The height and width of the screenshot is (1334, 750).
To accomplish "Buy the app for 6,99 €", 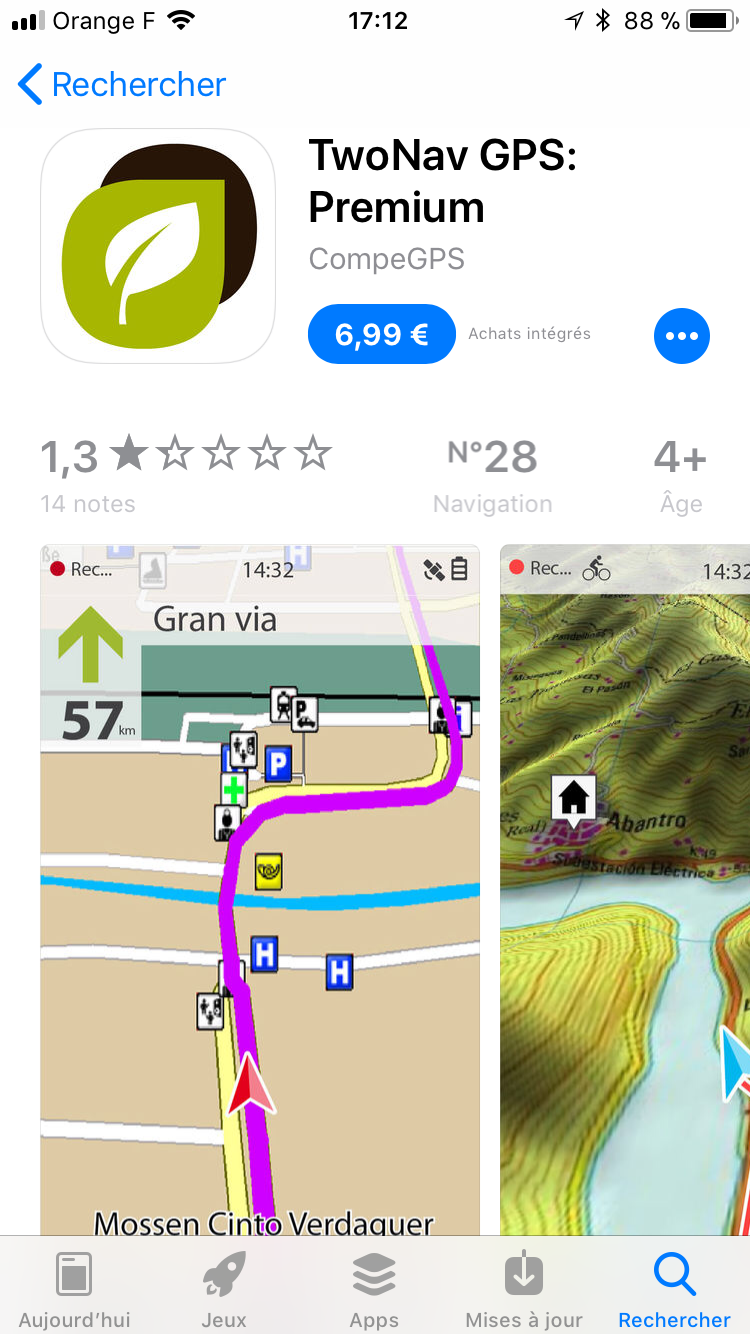I will 381,334.
